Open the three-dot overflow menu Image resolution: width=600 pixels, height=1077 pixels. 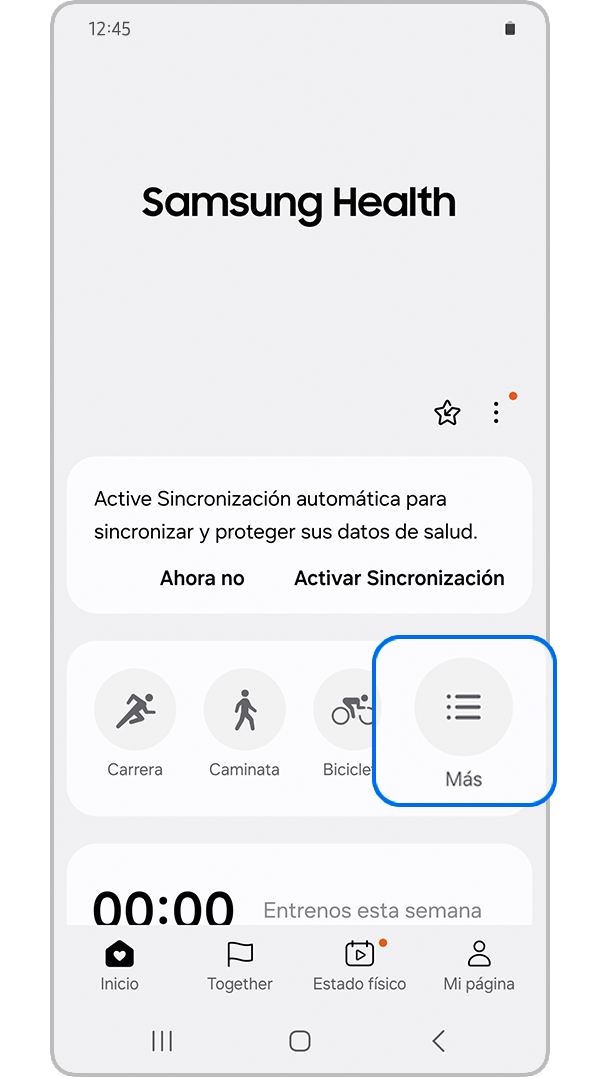pos(496,412)
